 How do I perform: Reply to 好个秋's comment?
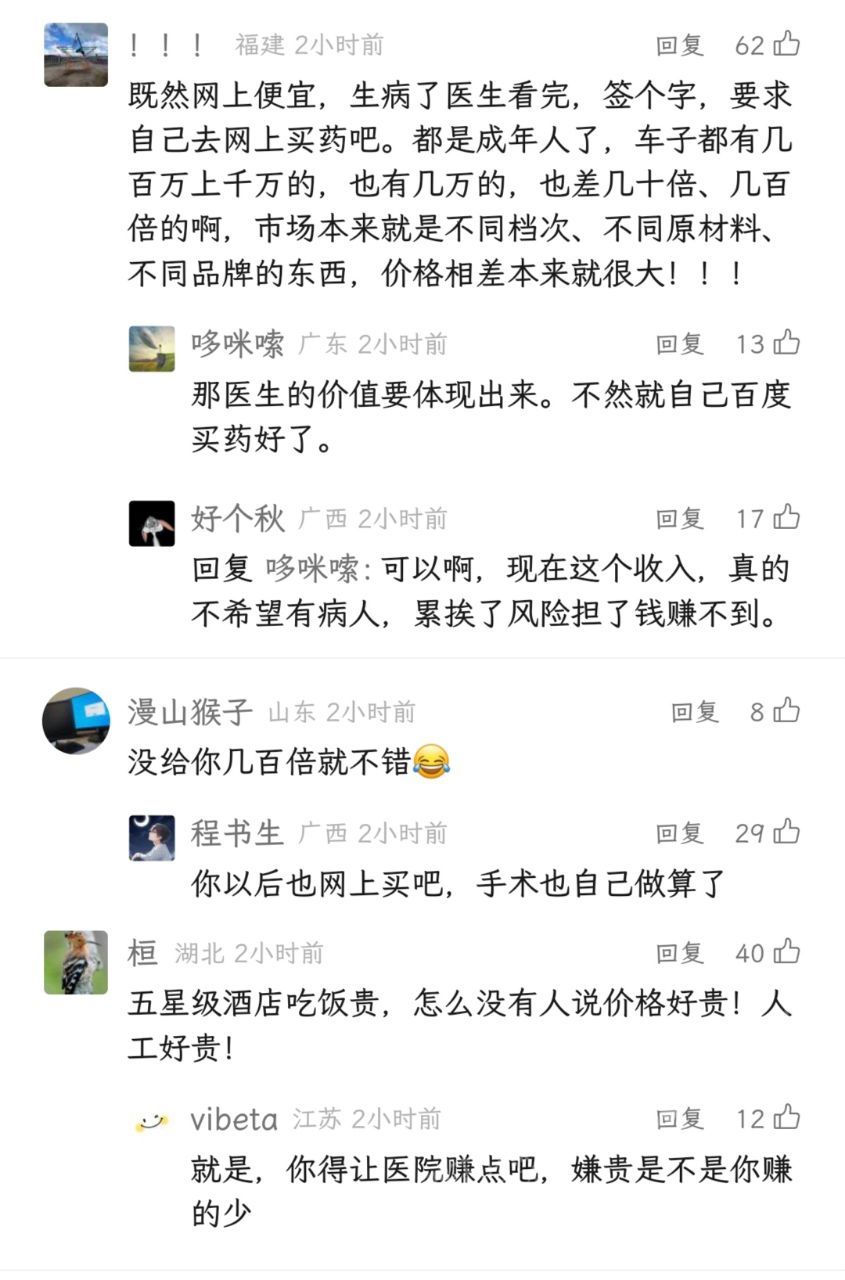click(680, 518)
